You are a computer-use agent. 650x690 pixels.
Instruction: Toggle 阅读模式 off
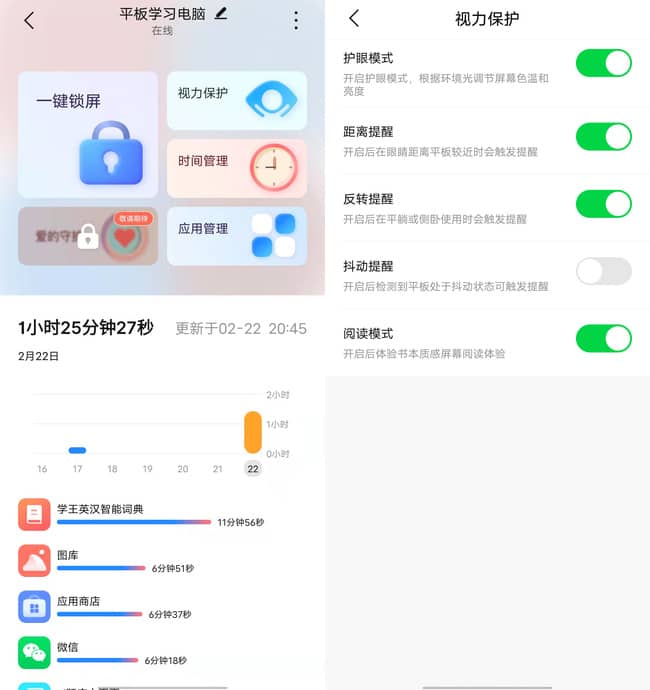point(603,338)
